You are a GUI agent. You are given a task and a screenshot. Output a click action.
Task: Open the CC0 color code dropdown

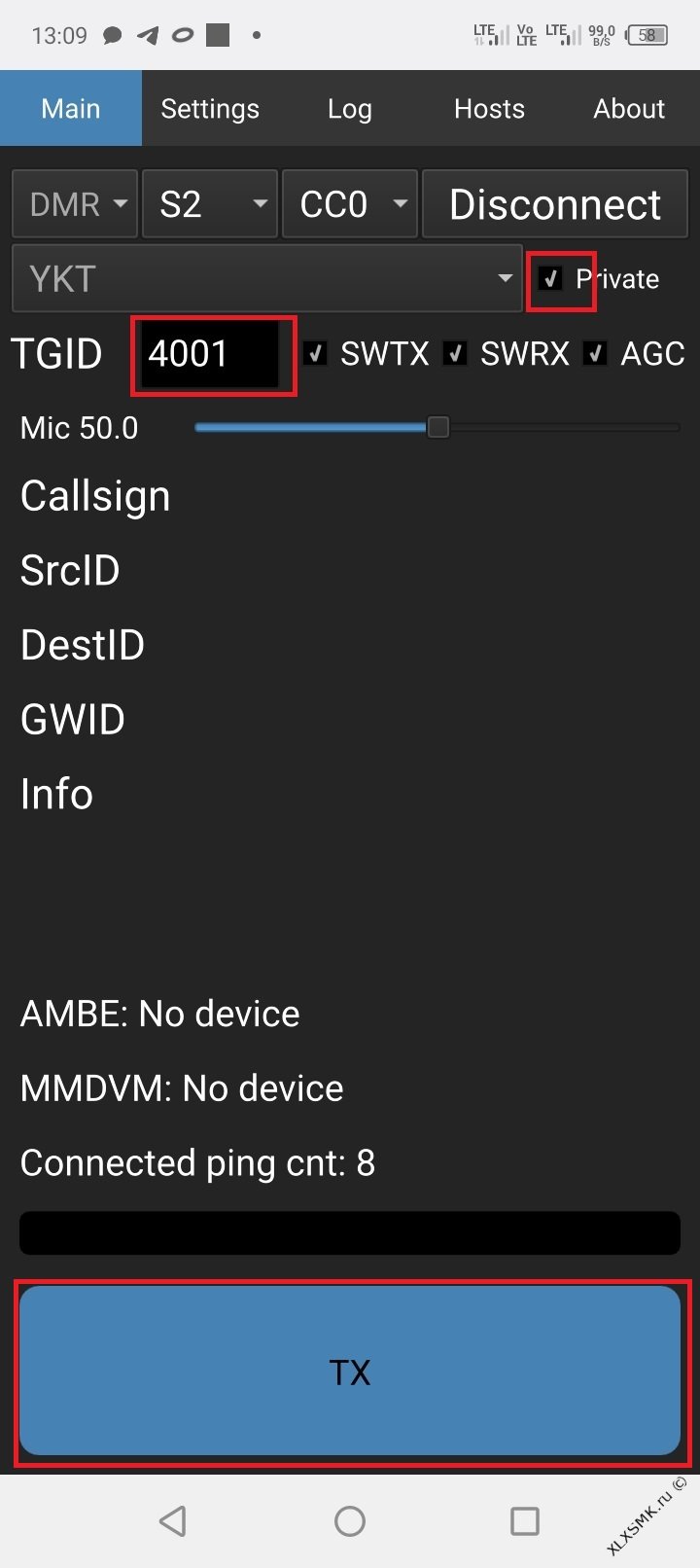click(x=350, y=204)
